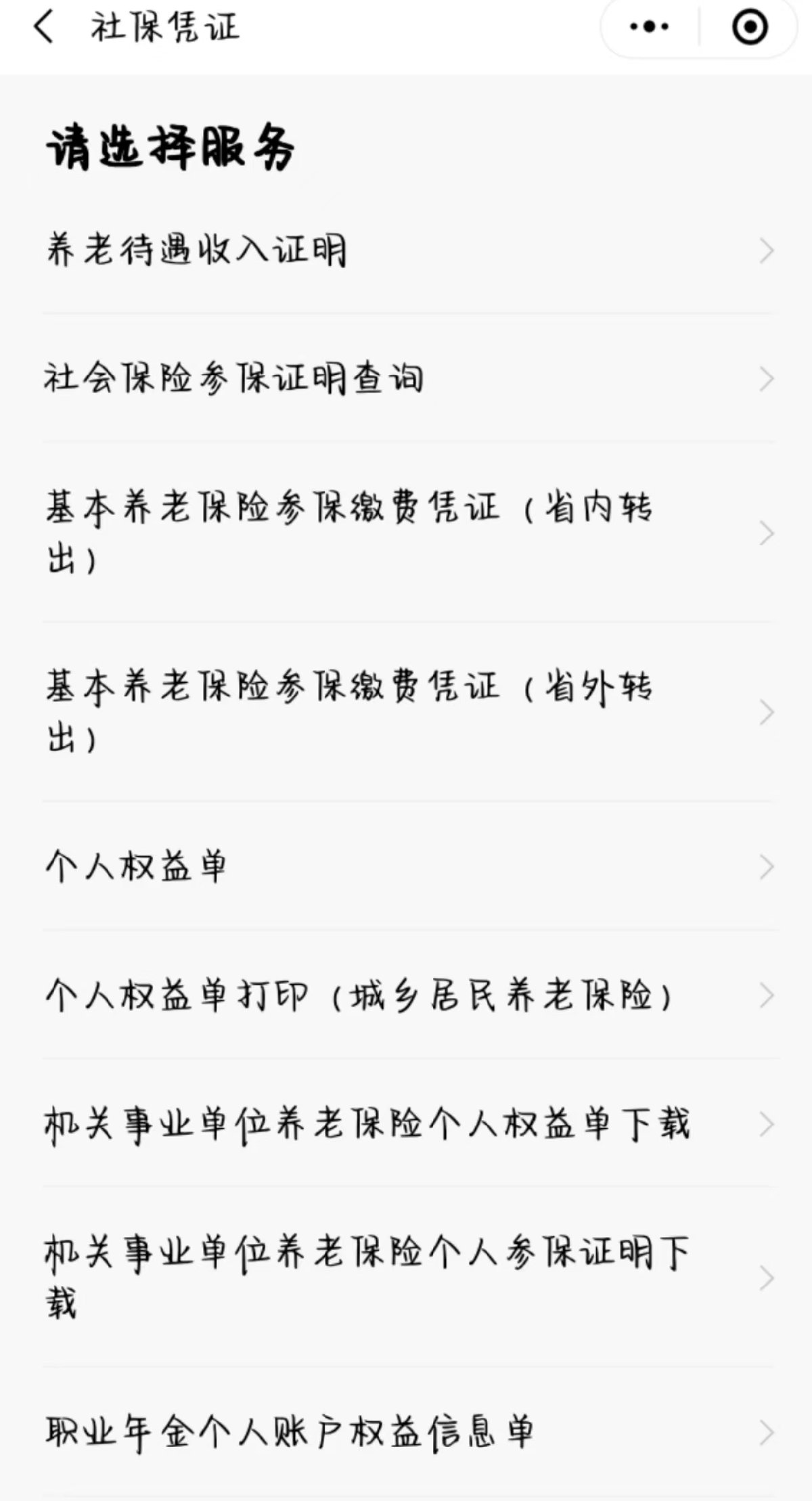Open 基本养老保险参保缴费凭证（省内转出）
Screen dimensions: 812x1501
pyautogui.click(x=406, y=533)
